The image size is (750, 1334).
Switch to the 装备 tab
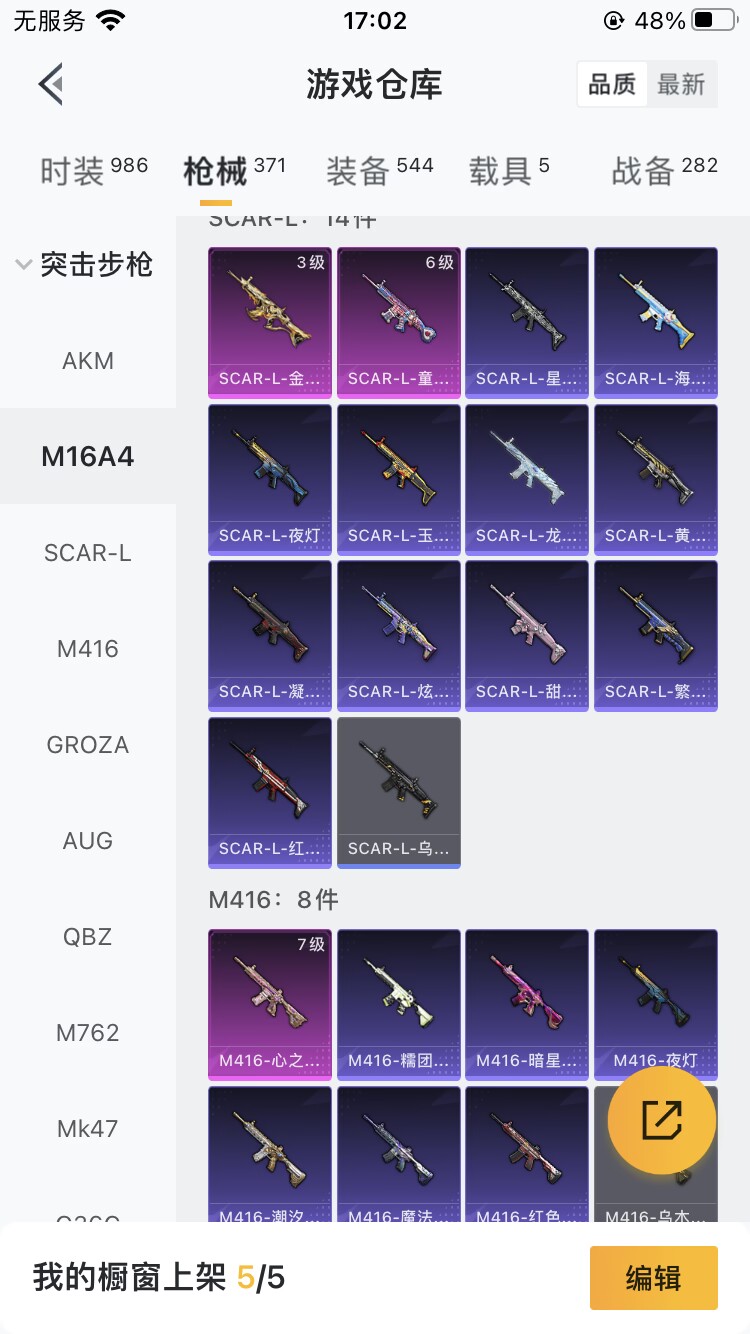379,170
